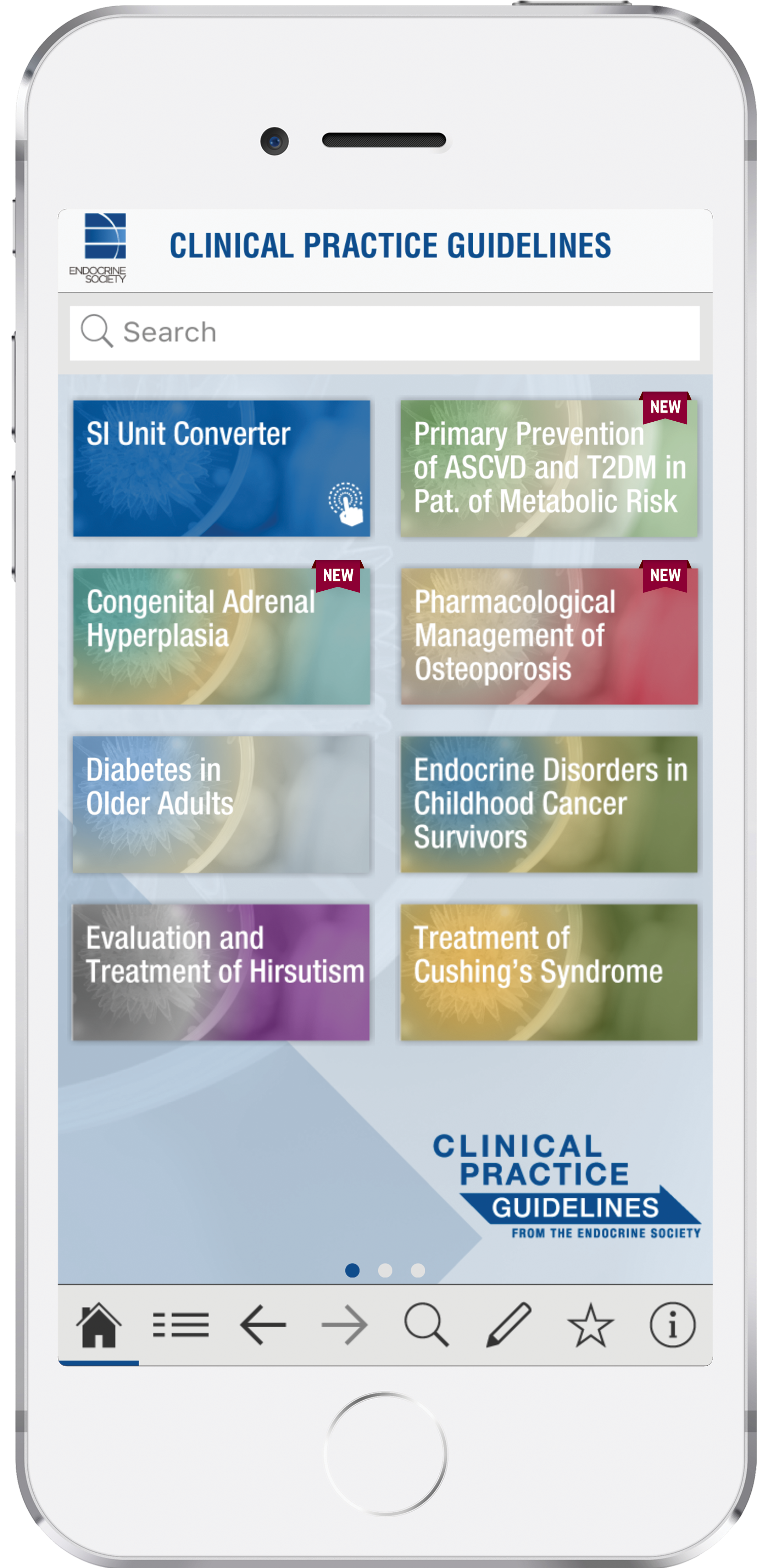The height and width of the screenshot is (1568, 768).
Task: Go forward with the right arrow
Action: coord(345,1325)
